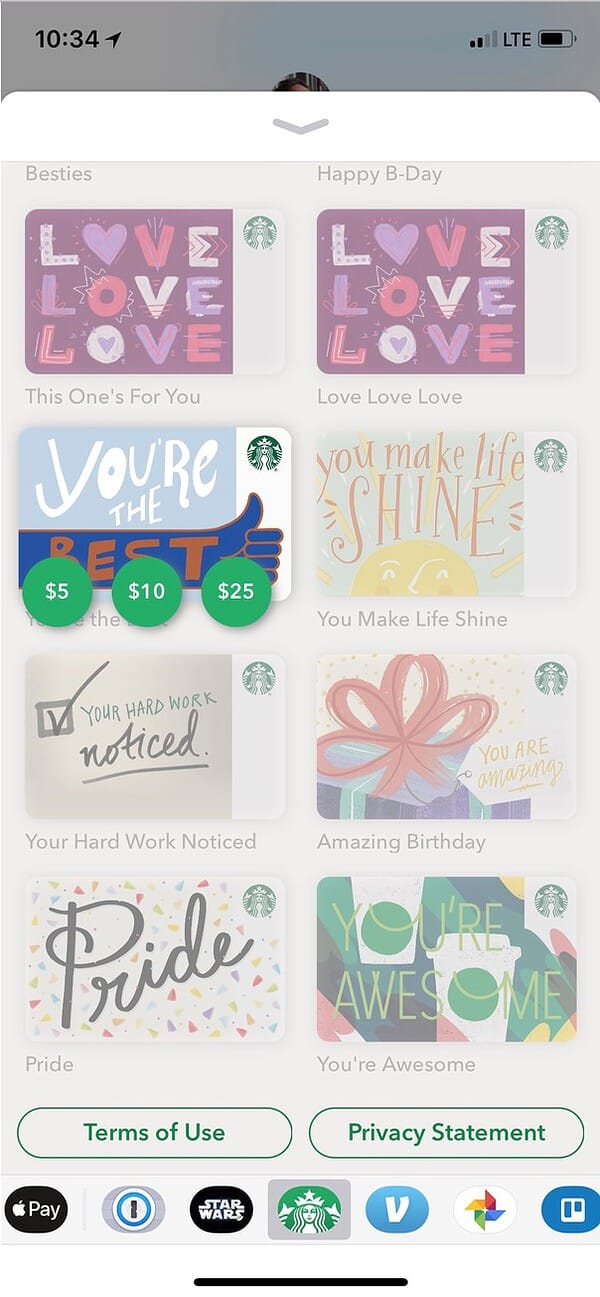600x1297 pixels.
Task: Open the Star Wars sticker app
Action: tap(221, 1210)
